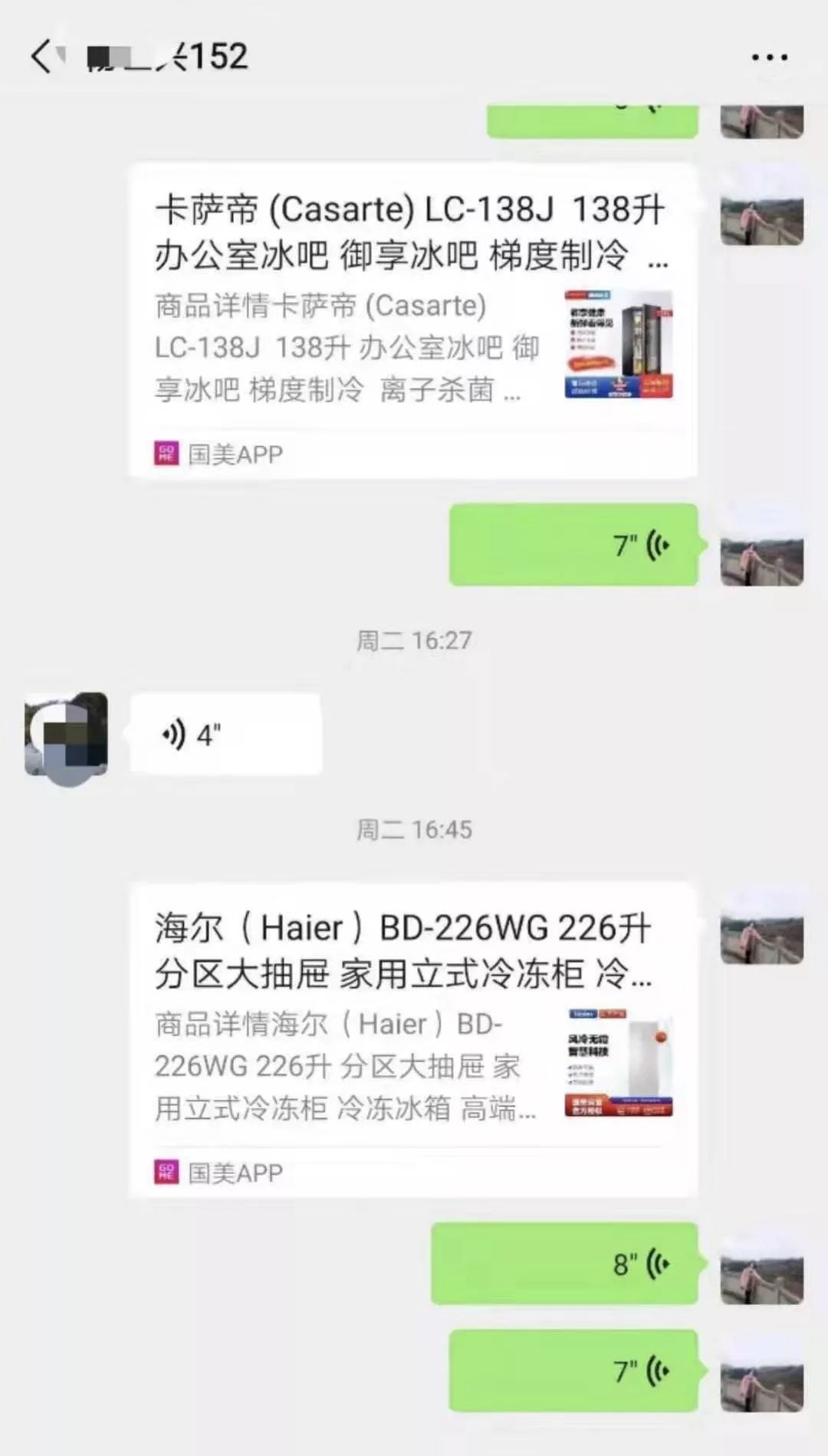
Task: Play the 7-second voice message before 16:27
Action: coord(573,545)
